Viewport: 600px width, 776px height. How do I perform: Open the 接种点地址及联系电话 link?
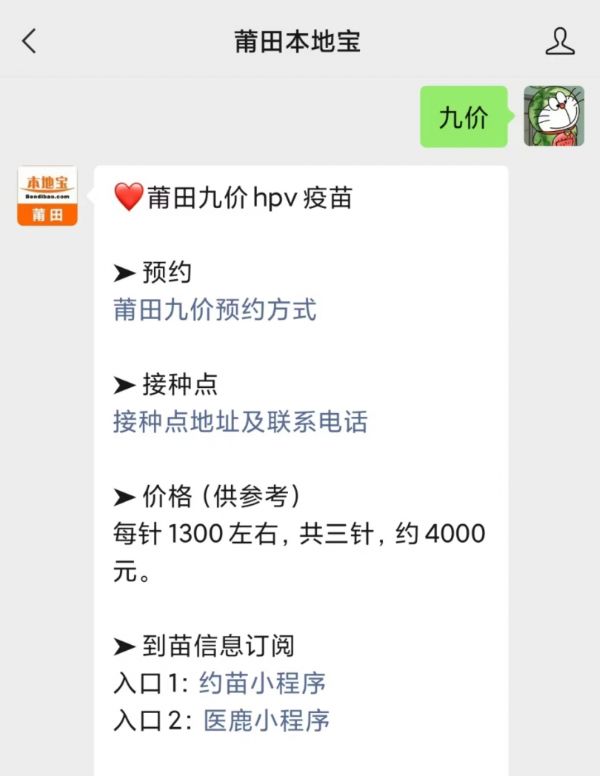coord(240,422)
